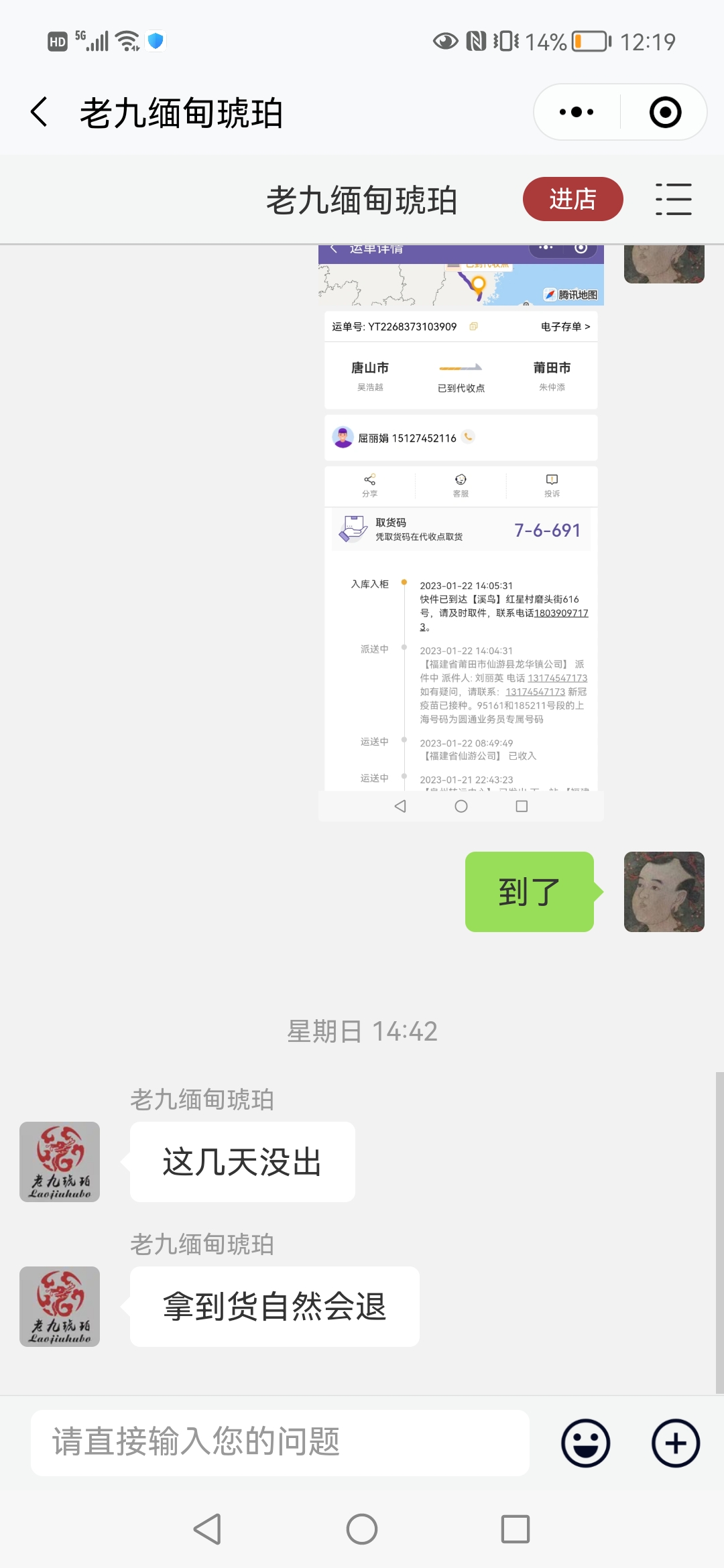Enter the shop with 进店 button
The image size is (724, 1568).
click(x=572, y=199)
